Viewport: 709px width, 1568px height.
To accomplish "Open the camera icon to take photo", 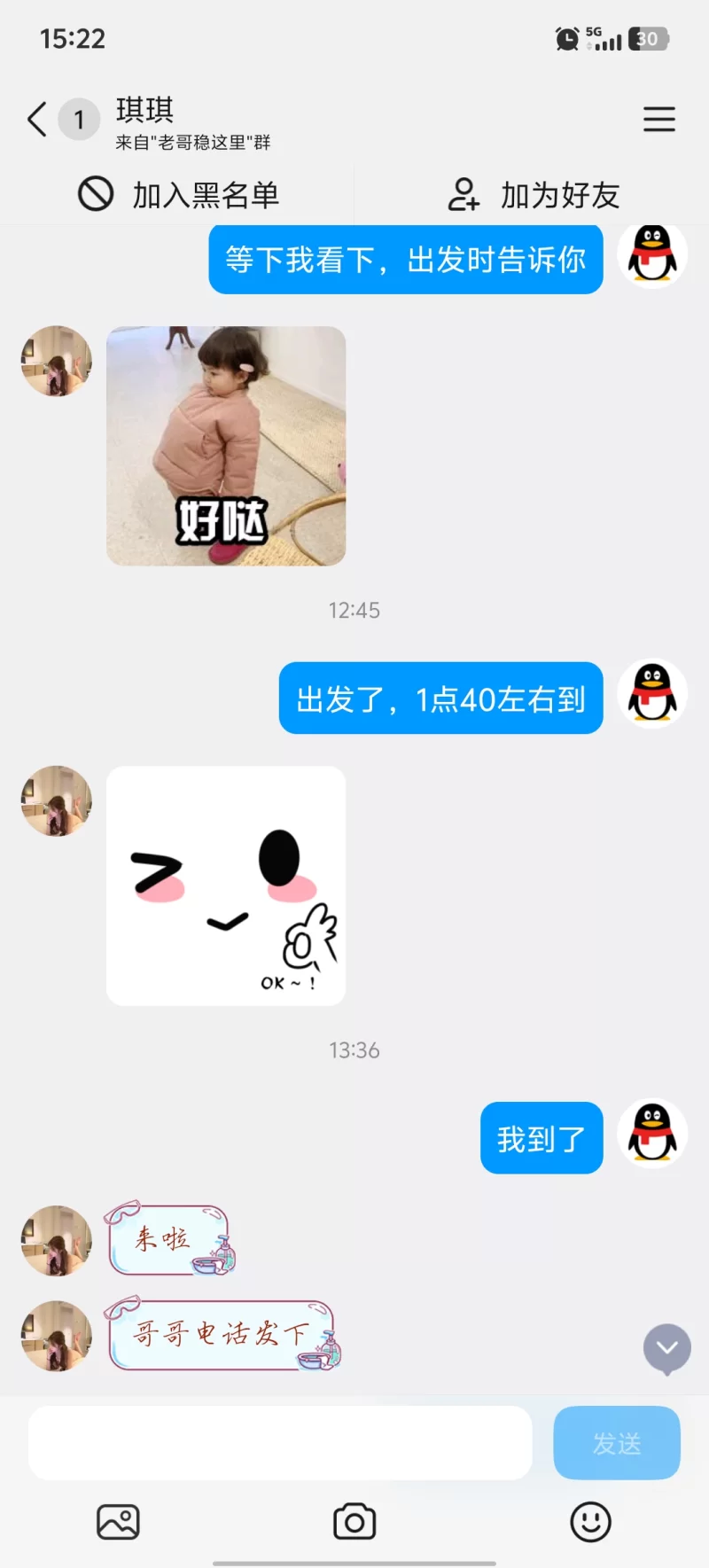I will pyautogui.click(x=354, y=1522).
